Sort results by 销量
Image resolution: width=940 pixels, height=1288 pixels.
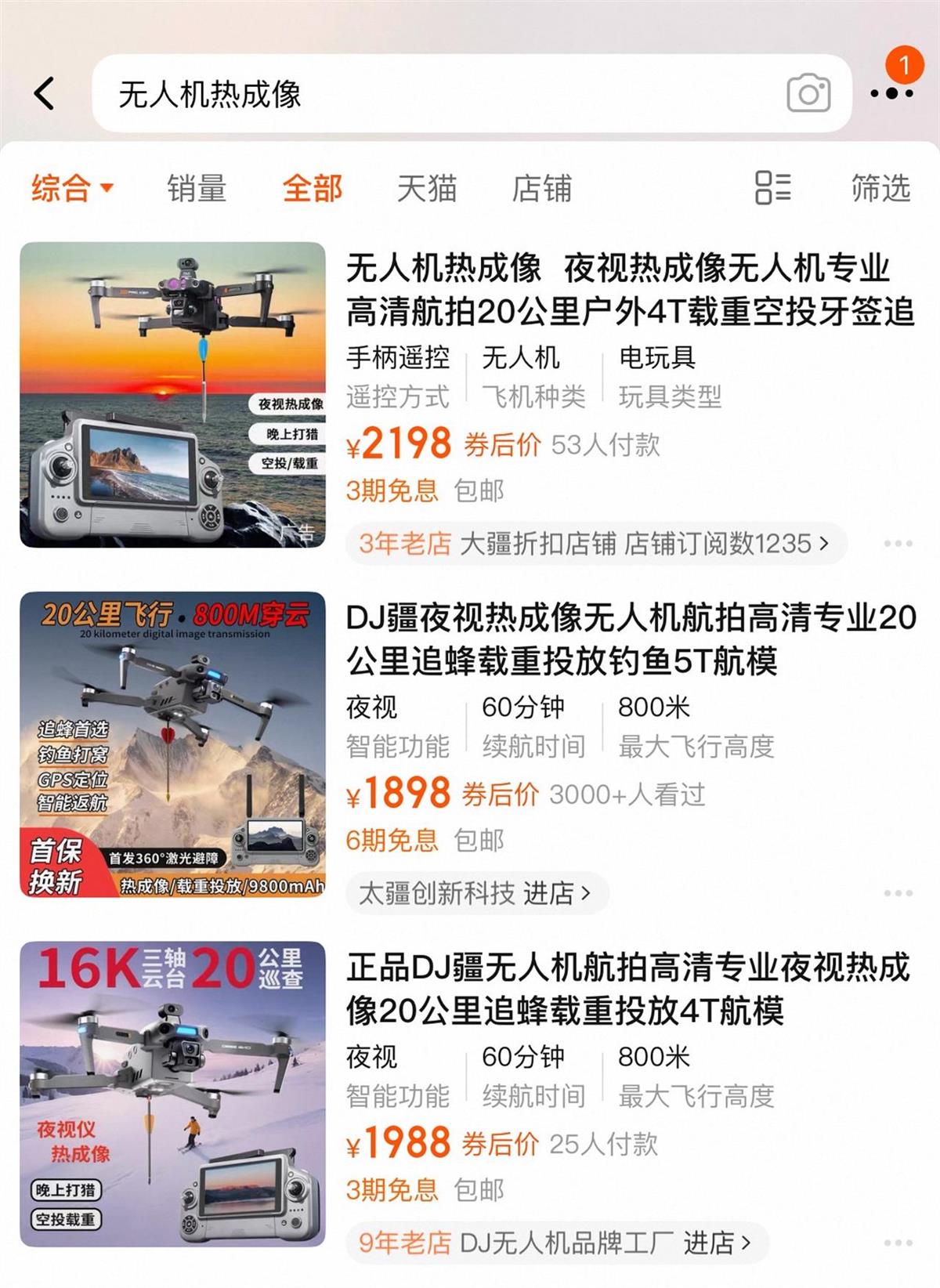tap(197, 188)
